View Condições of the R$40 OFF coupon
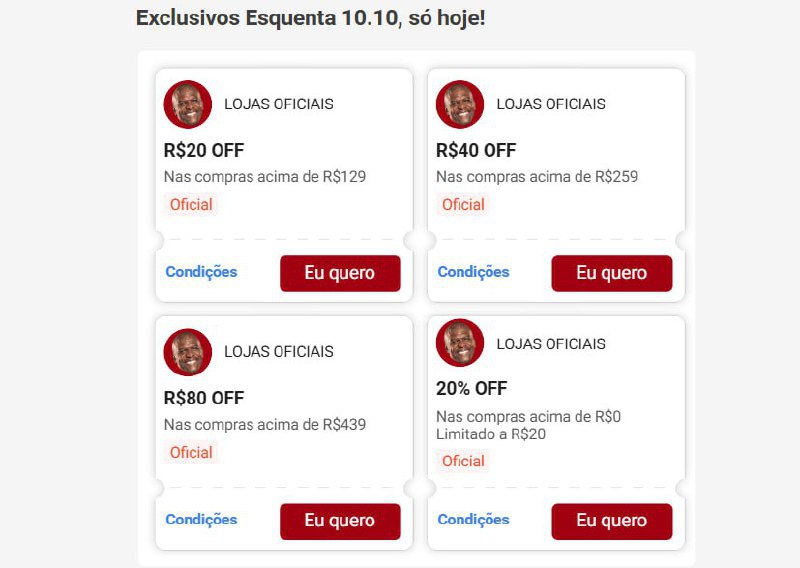The height and width of the screenshot is (568, 800). [473, 272]
